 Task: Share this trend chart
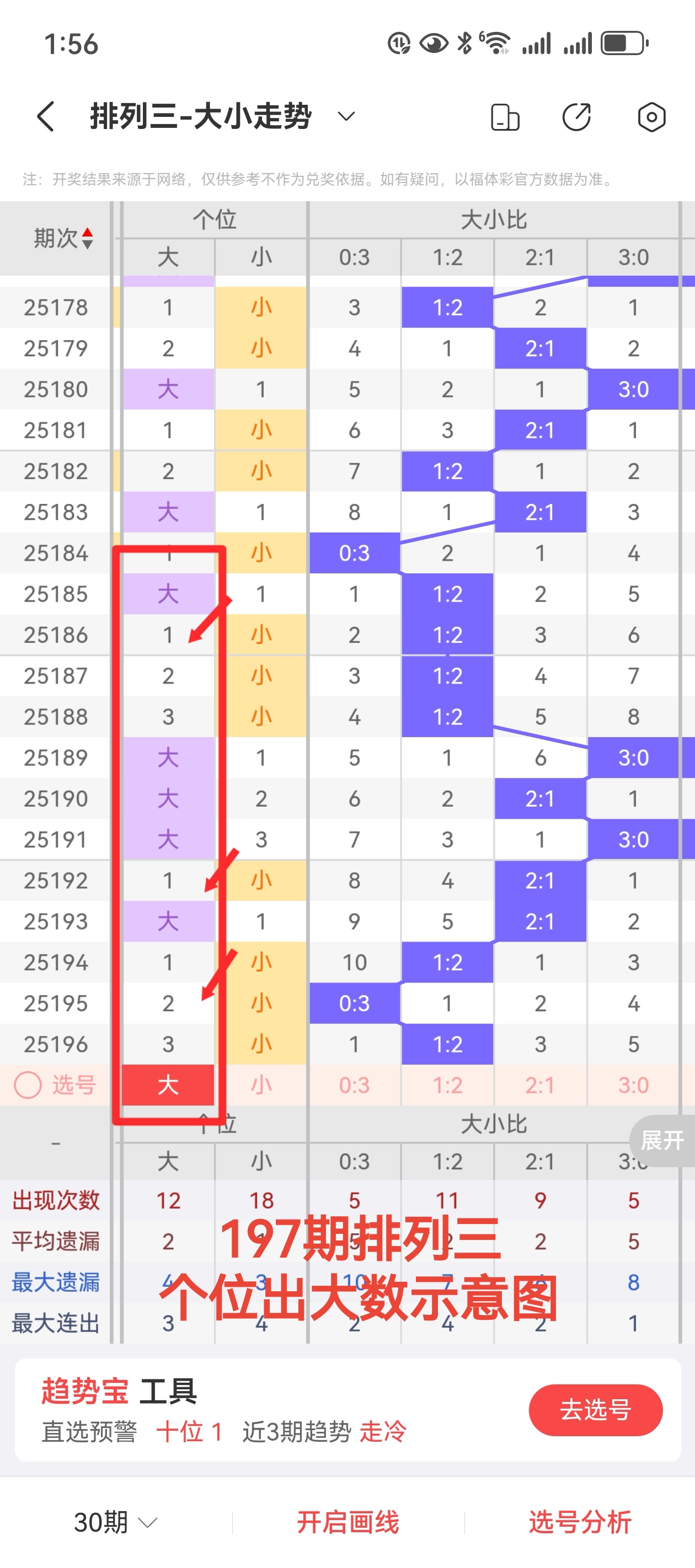coord(576,117)
